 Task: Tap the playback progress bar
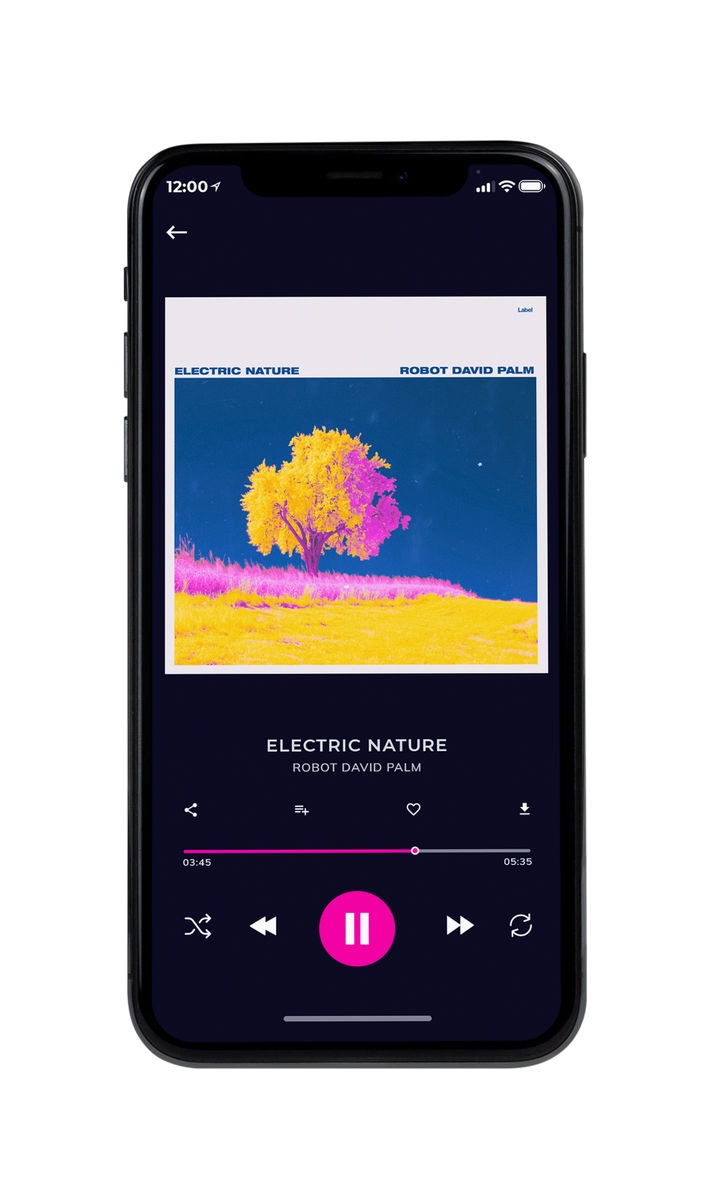[357, 851]
